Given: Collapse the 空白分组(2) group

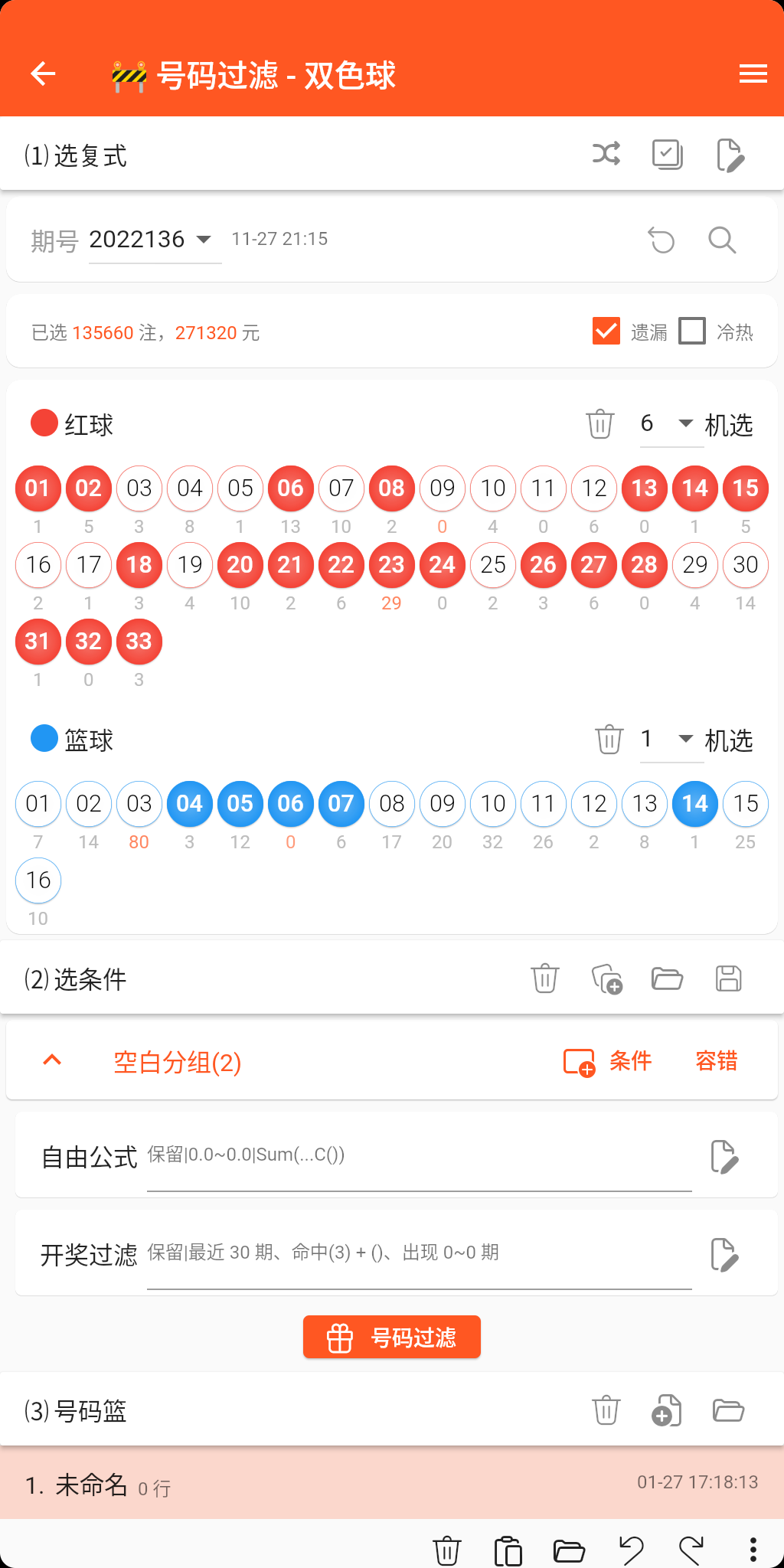Looking at the screenshot, I should pos(51,1061).
